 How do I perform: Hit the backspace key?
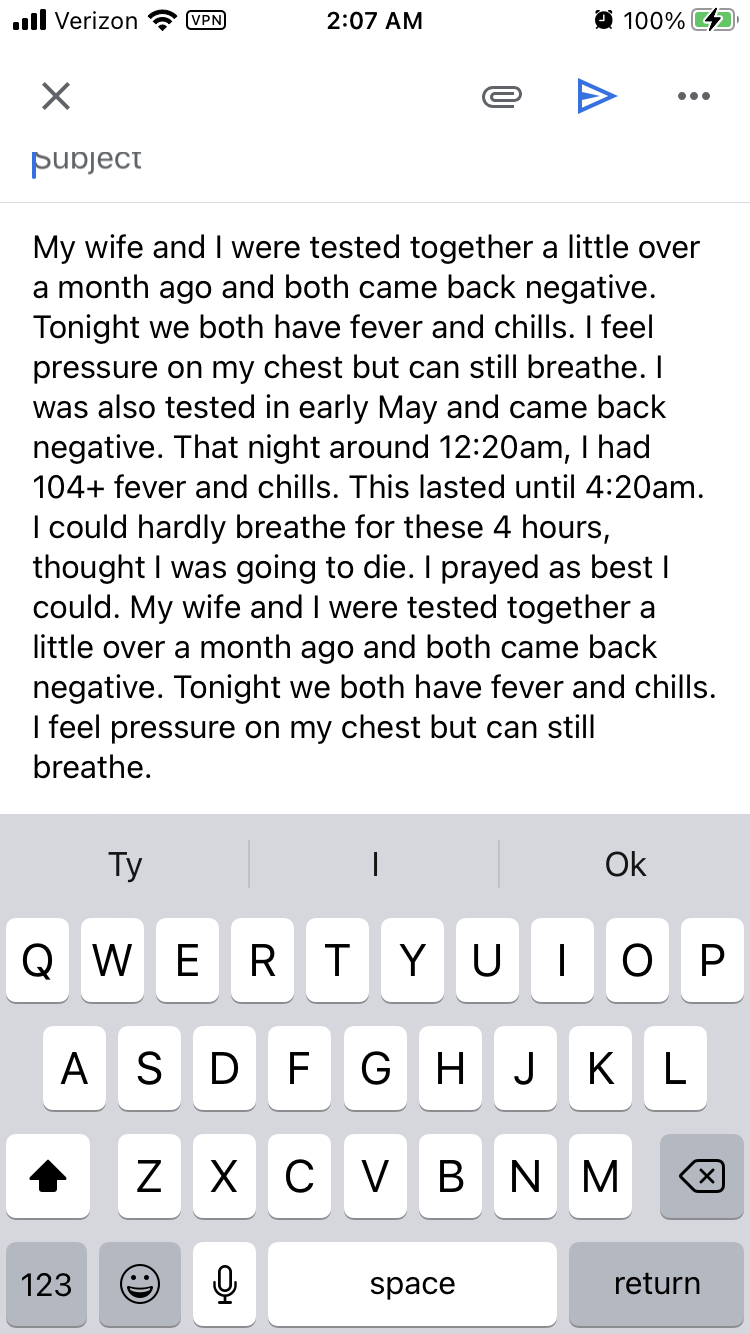(701, 1178)
